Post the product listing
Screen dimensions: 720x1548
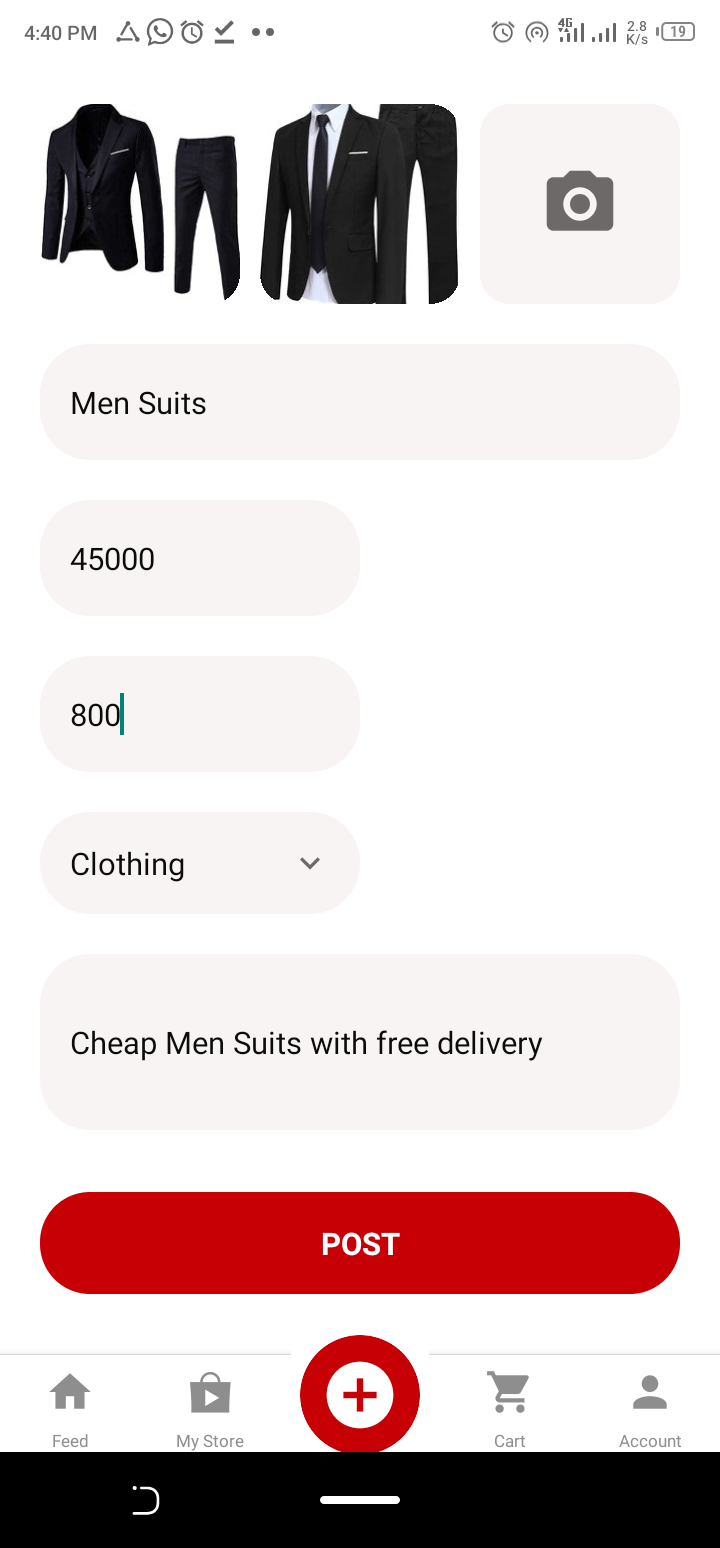(360, 1243)
